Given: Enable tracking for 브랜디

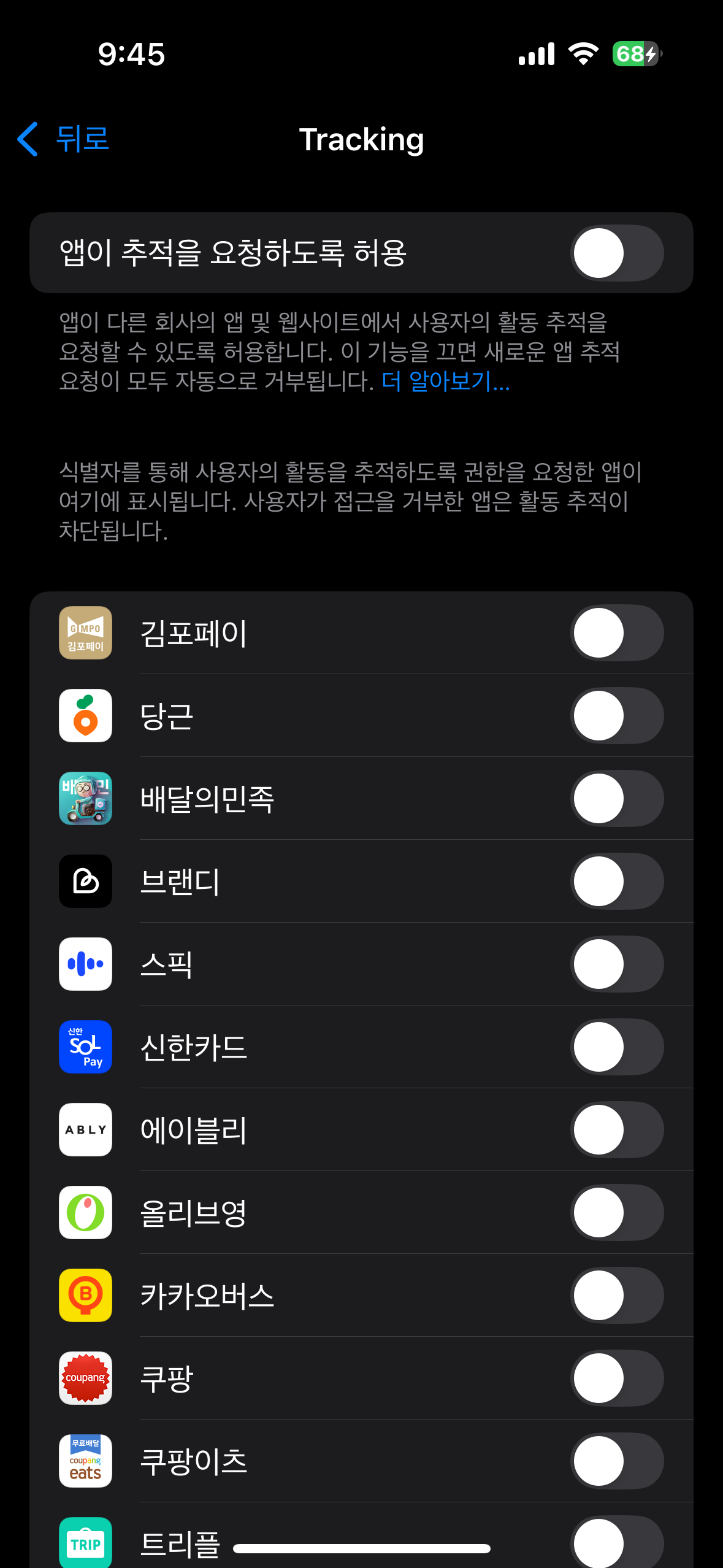Looking at the screenshot, I should [616, 882].
